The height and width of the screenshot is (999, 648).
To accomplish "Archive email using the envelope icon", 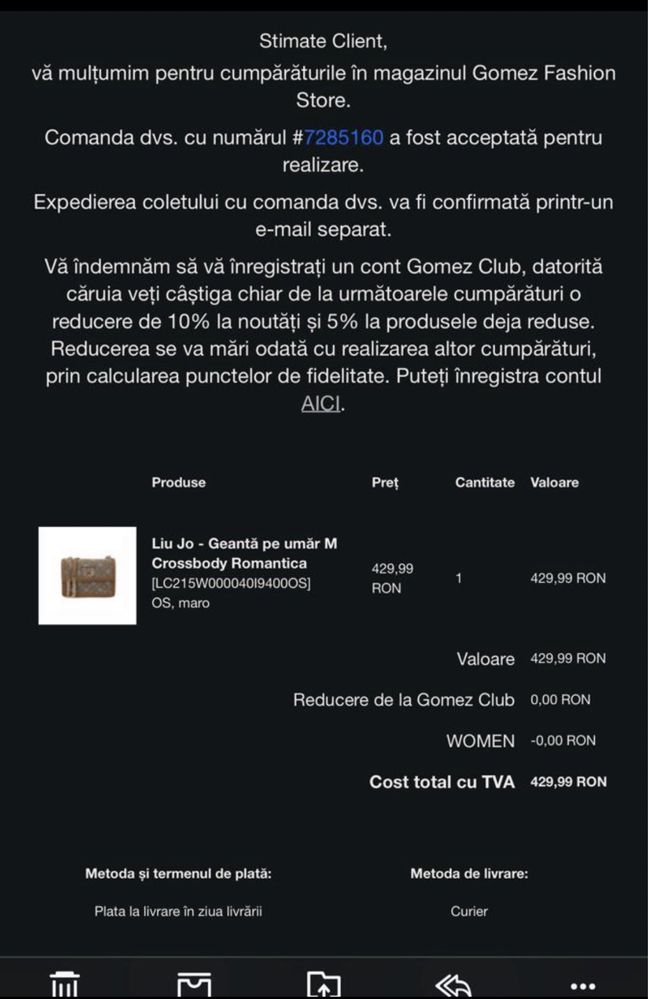I will click(x=194, y=985).
